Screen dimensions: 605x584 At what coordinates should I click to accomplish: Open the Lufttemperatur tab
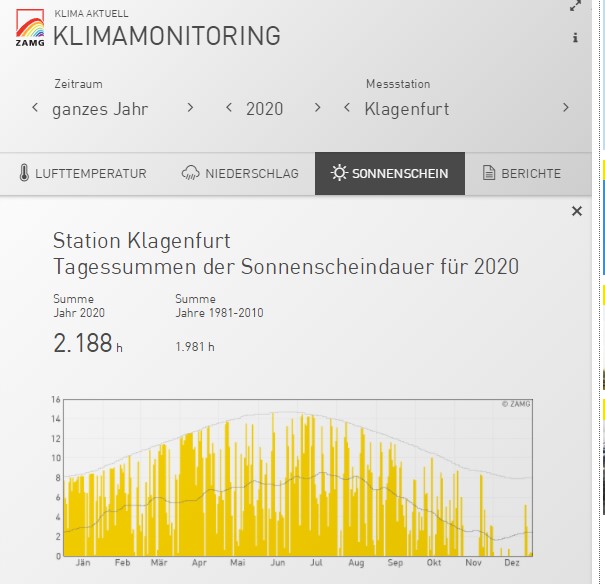[x=82, y=173]
